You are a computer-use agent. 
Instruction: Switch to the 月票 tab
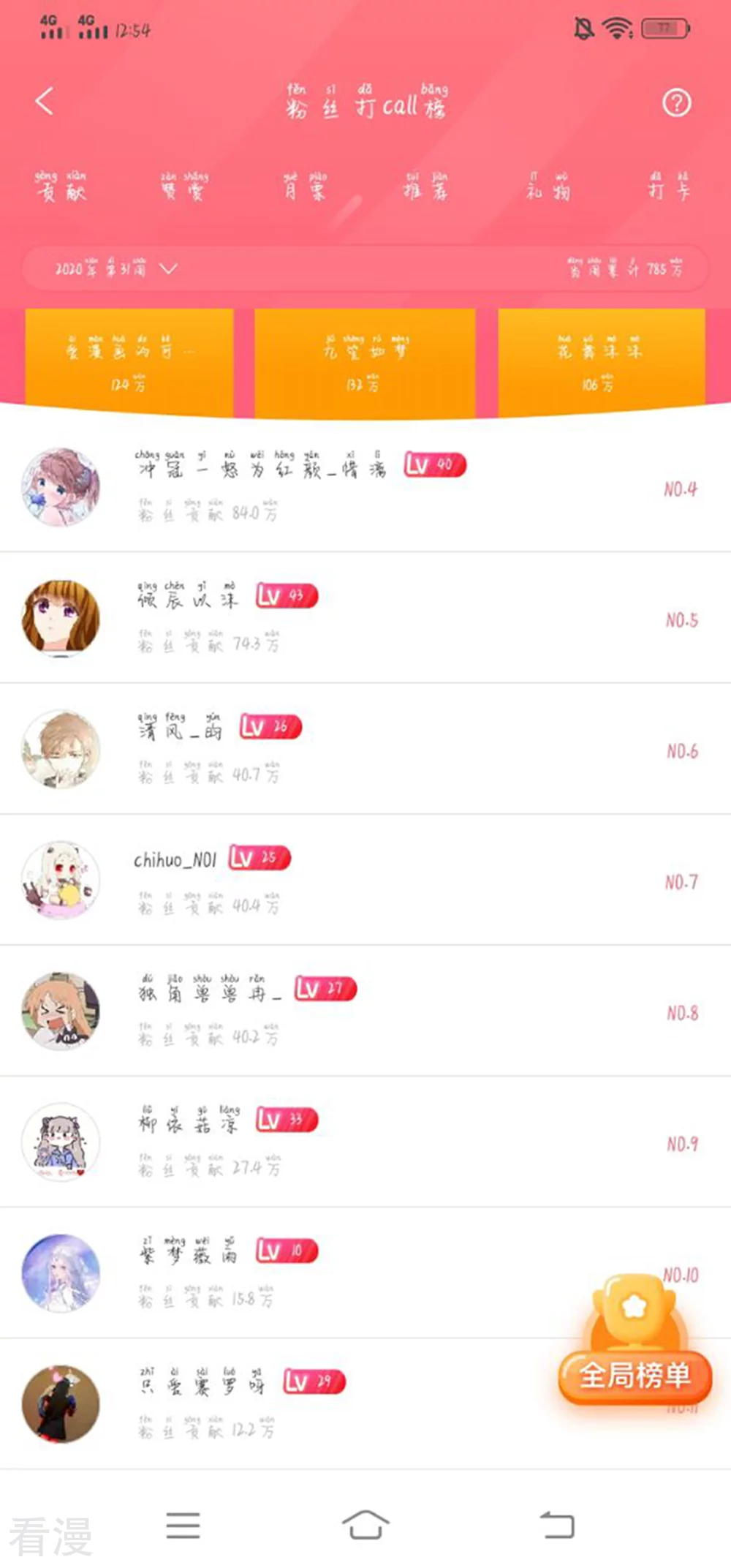point(305,186)
